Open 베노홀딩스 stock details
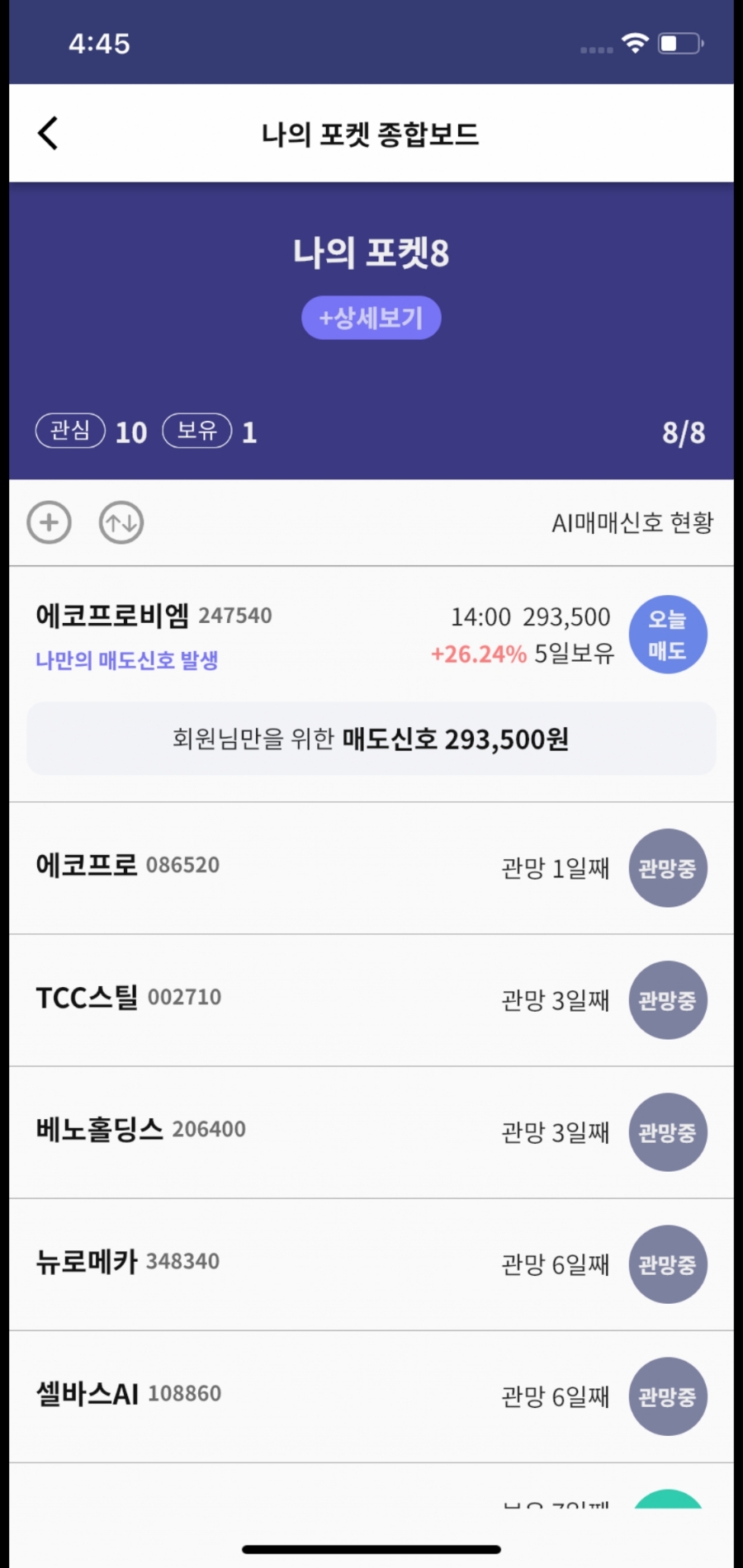The image size is (743, 1568). pos(248,1131)
